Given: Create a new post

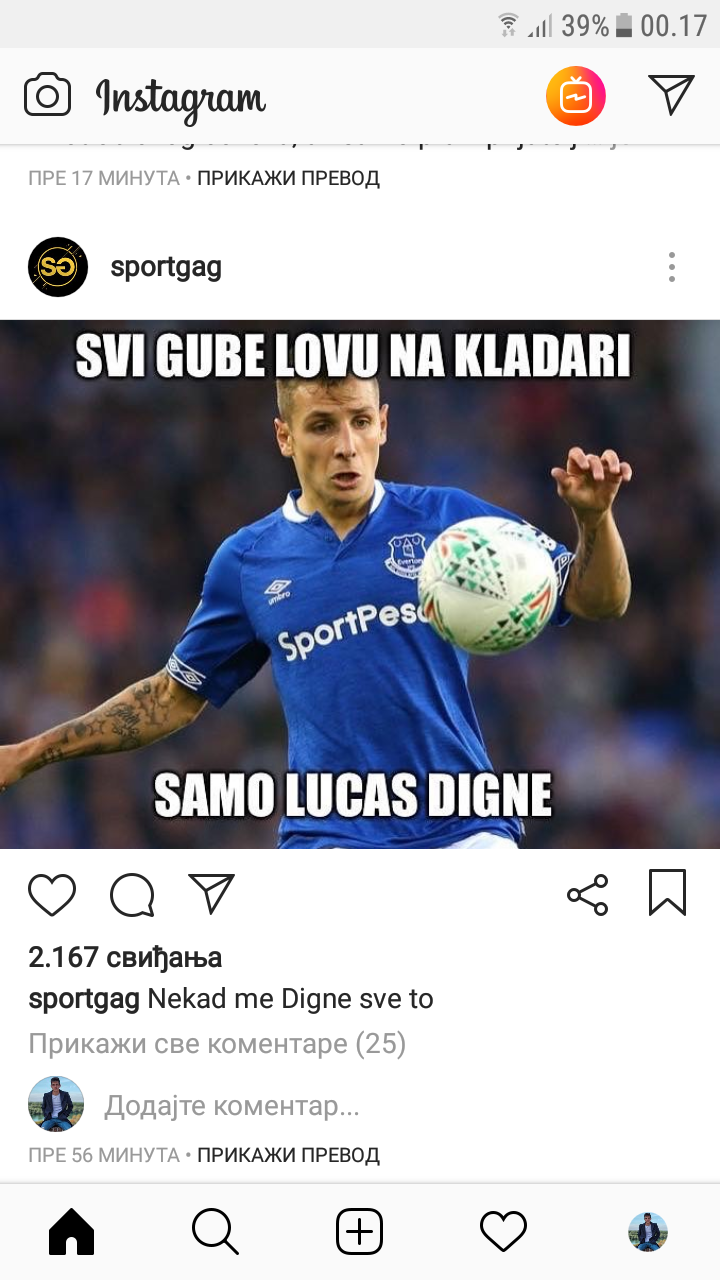Looking at the screenshot, I should click(x=359, y=1232).
